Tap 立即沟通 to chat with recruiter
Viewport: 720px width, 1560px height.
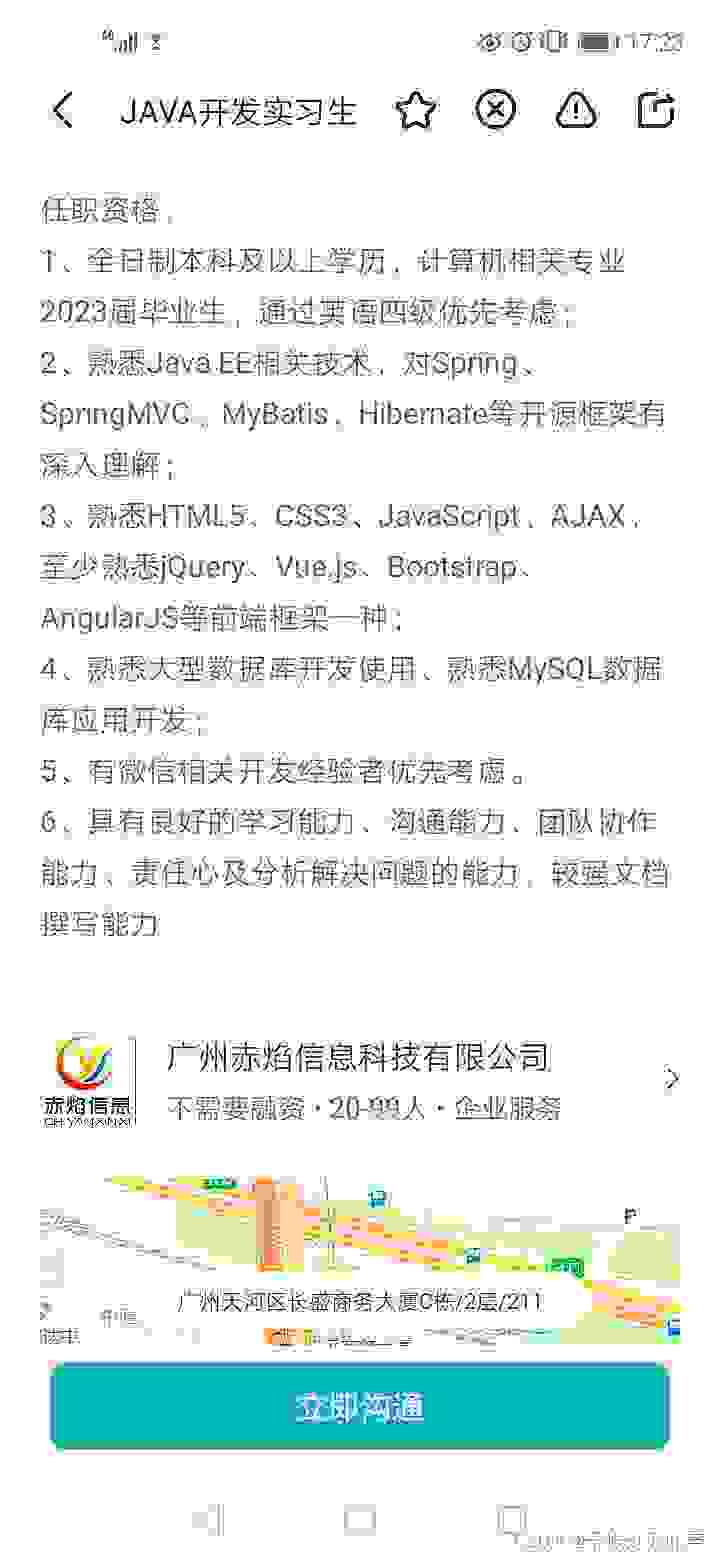(360, 1406)
